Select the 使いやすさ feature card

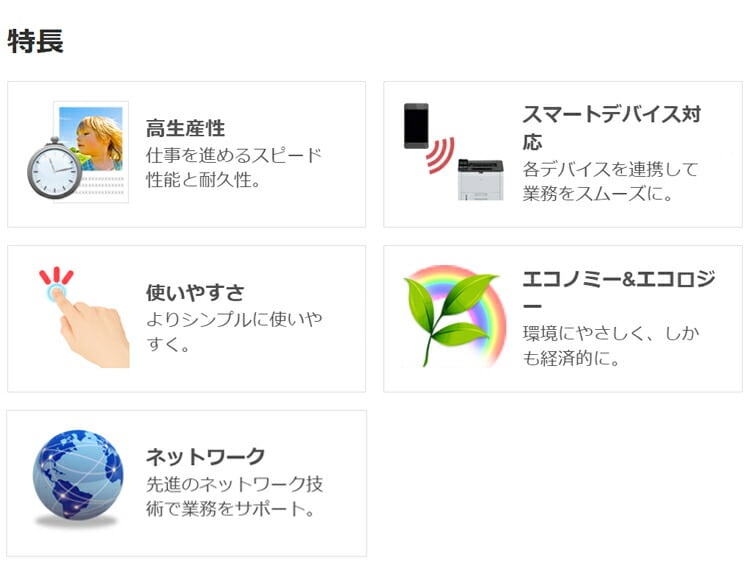187,319
